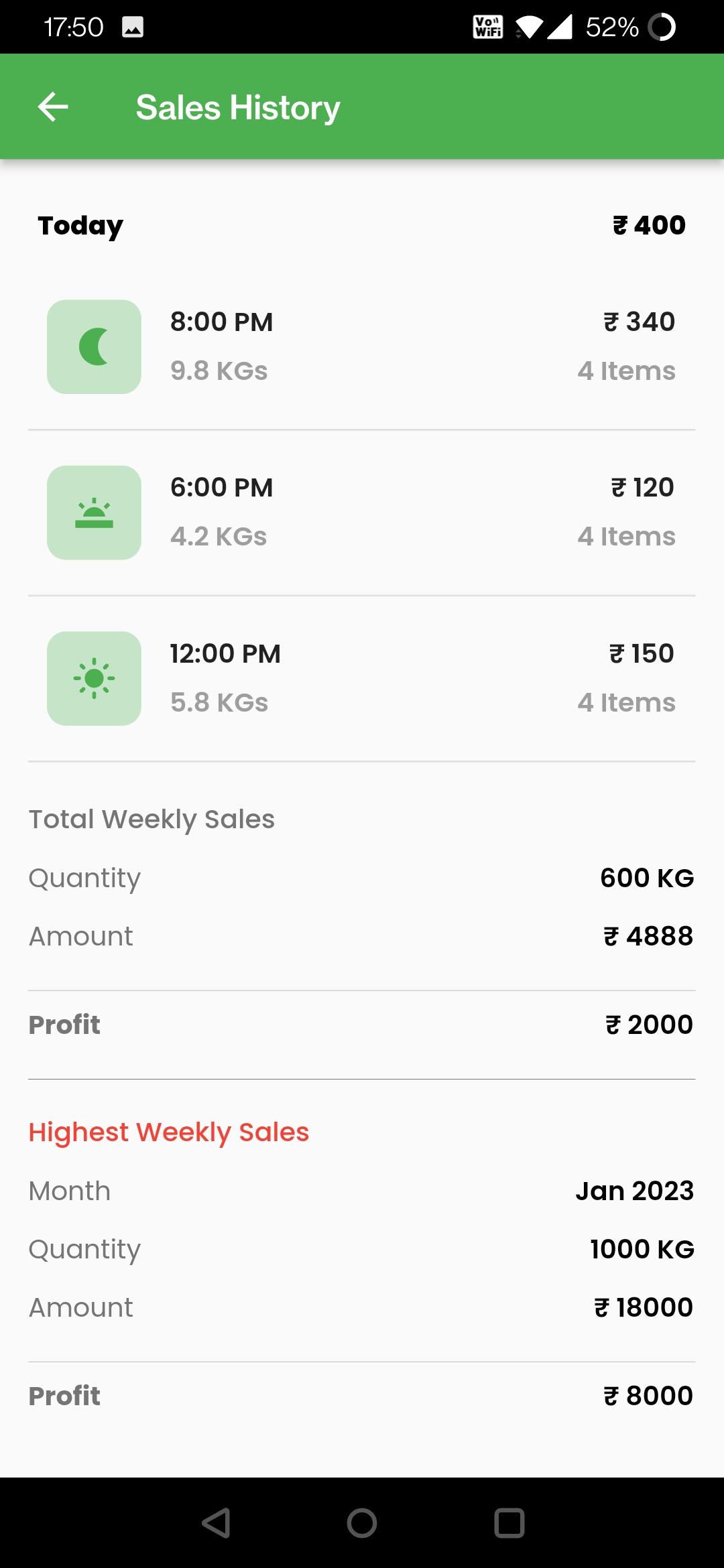Go back from Sales History

coord(53,107)
